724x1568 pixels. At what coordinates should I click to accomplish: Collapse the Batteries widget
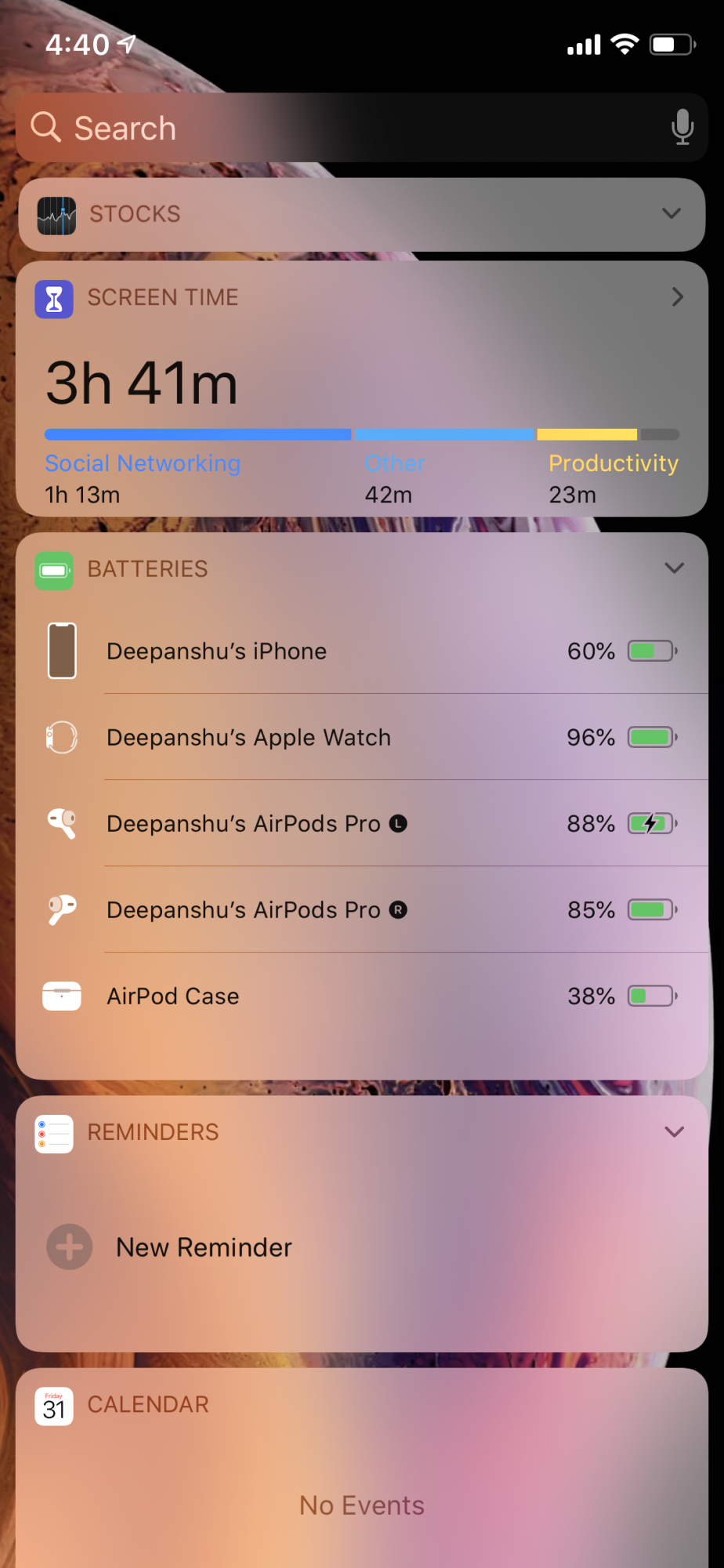[x=674, y=568]
